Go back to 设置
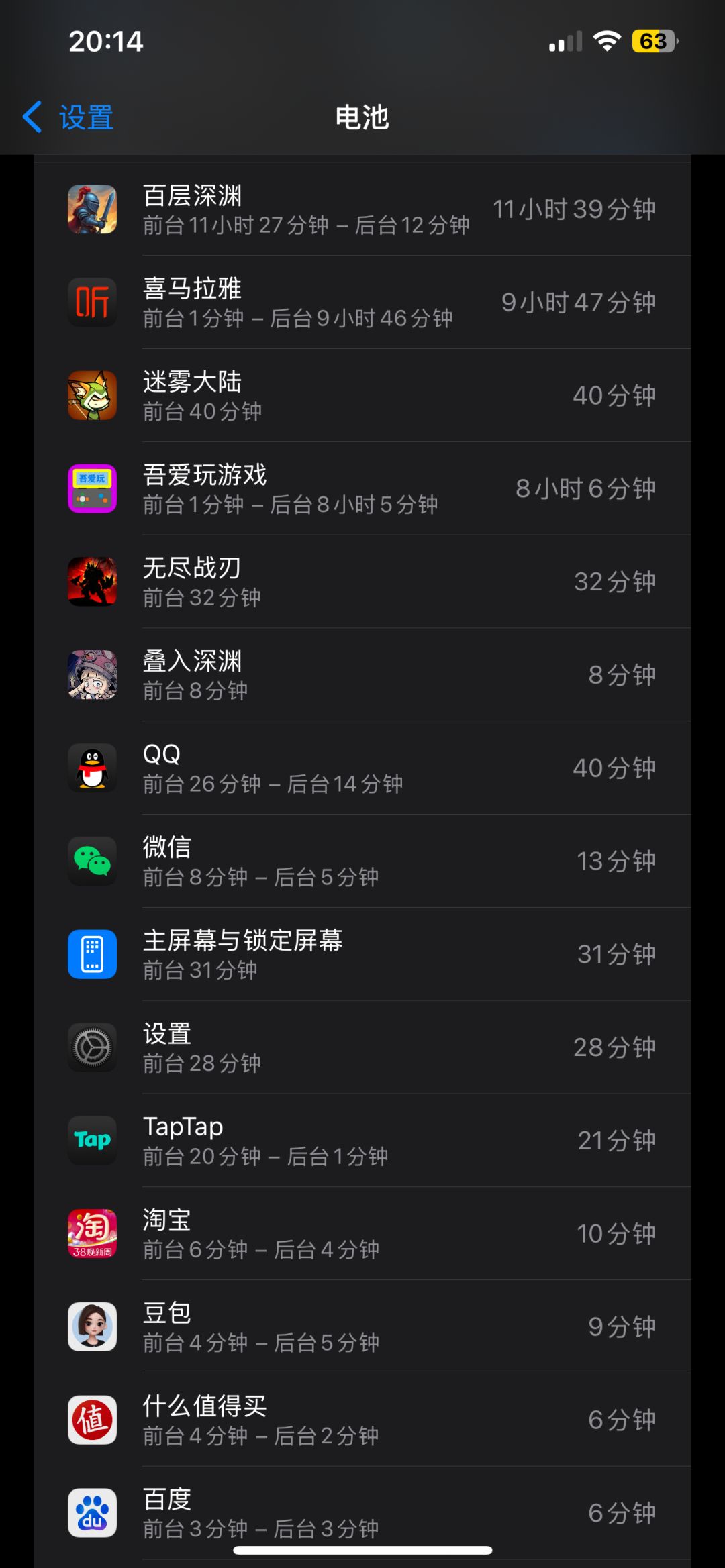The image size is (725, 1568). pyautogui.click(x=68, y=117)
